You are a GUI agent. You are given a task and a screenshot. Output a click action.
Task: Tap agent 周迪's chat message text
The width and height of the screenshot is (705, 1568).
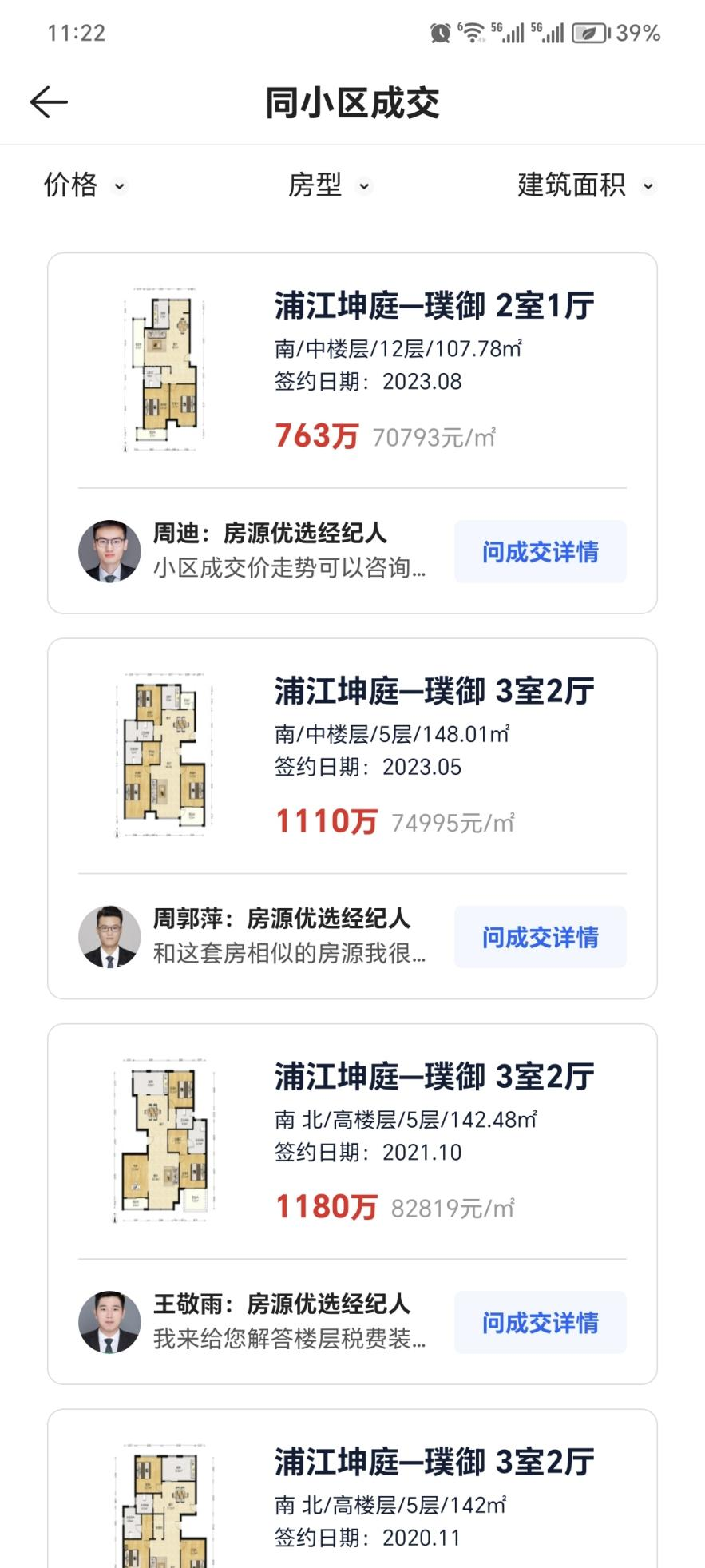point(290,569)
